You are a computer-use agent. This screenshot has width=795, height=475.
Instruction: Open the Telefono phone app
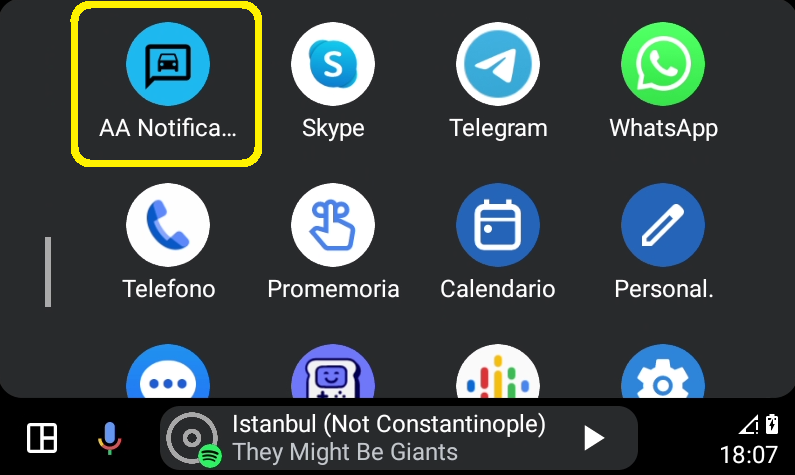point(168,227)
